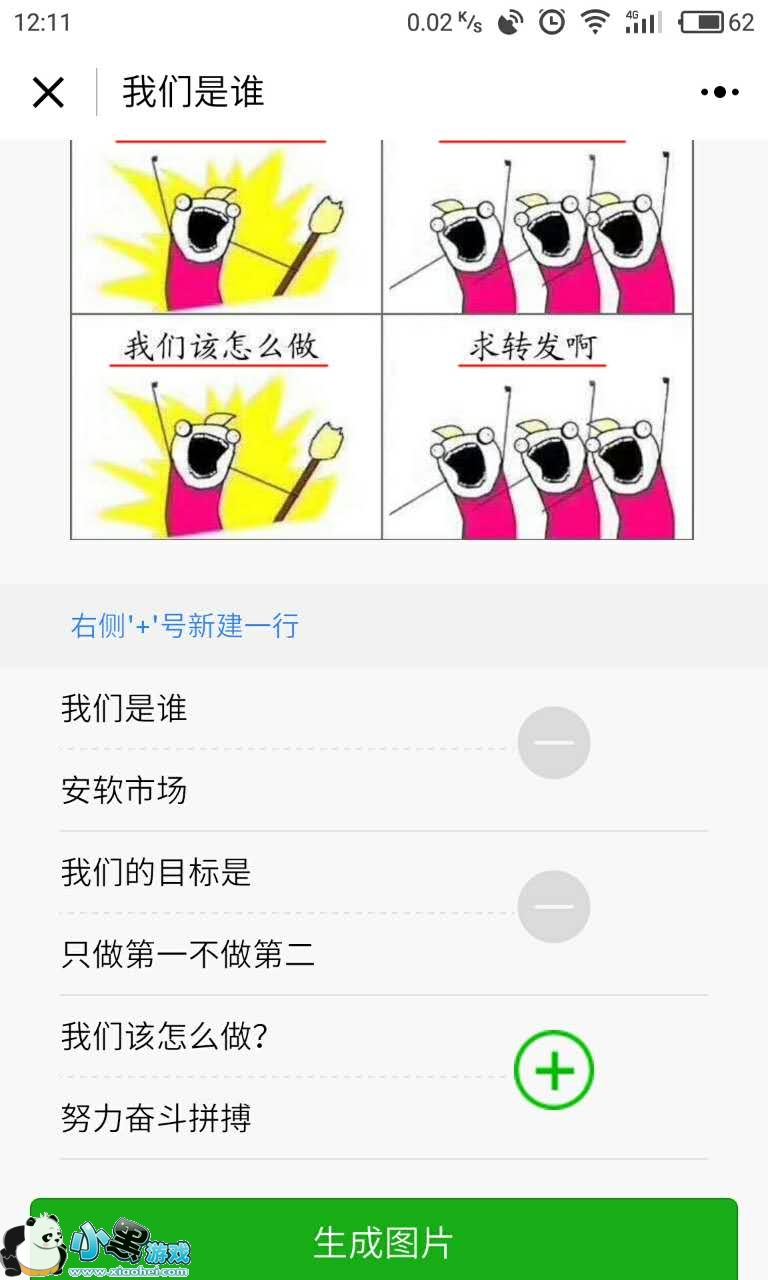The image size is (768, 1280).
Task: Edit the 我们的目标是 text field
Action: [x=280, y=873]
